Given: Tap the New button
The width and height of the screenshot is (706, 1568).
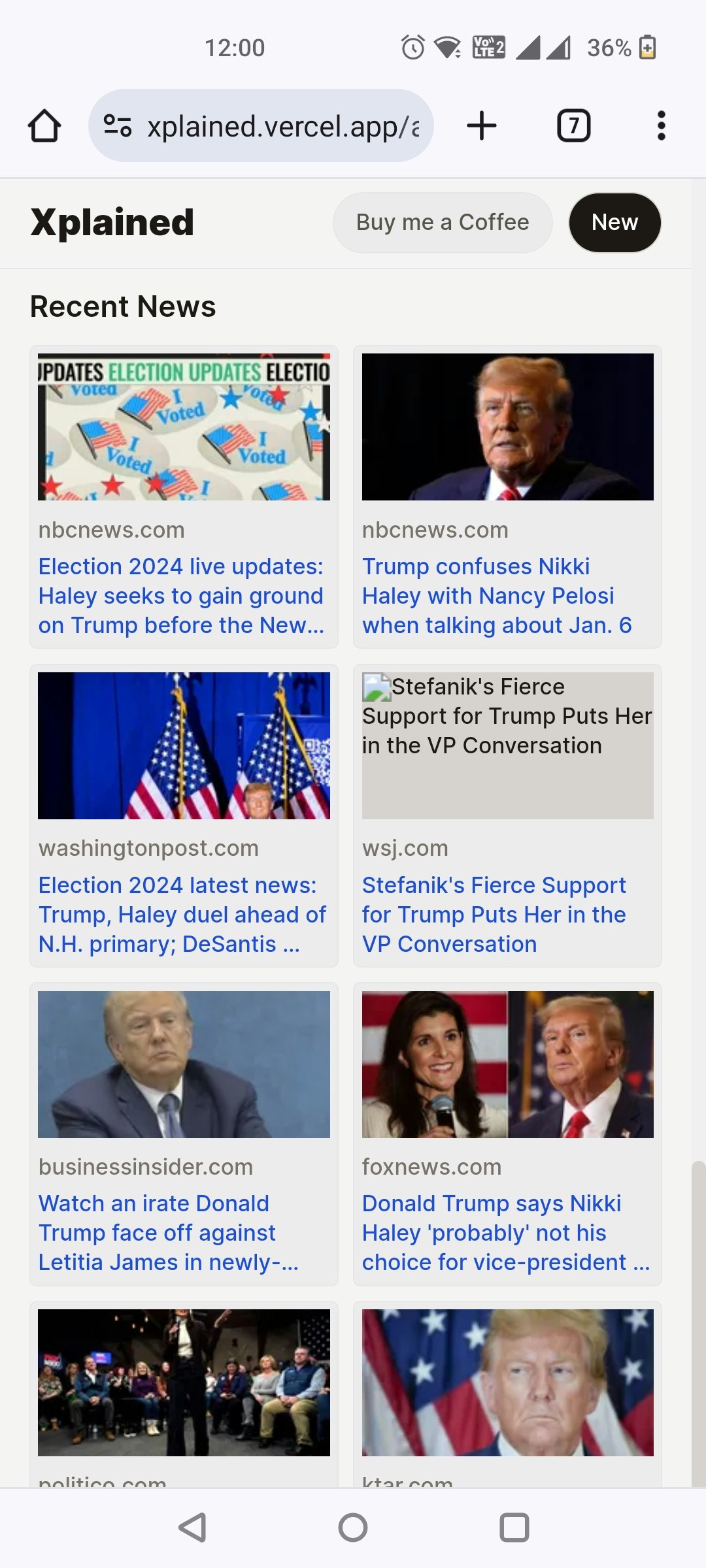Looking at the screenshot, I should coord(614,223).
